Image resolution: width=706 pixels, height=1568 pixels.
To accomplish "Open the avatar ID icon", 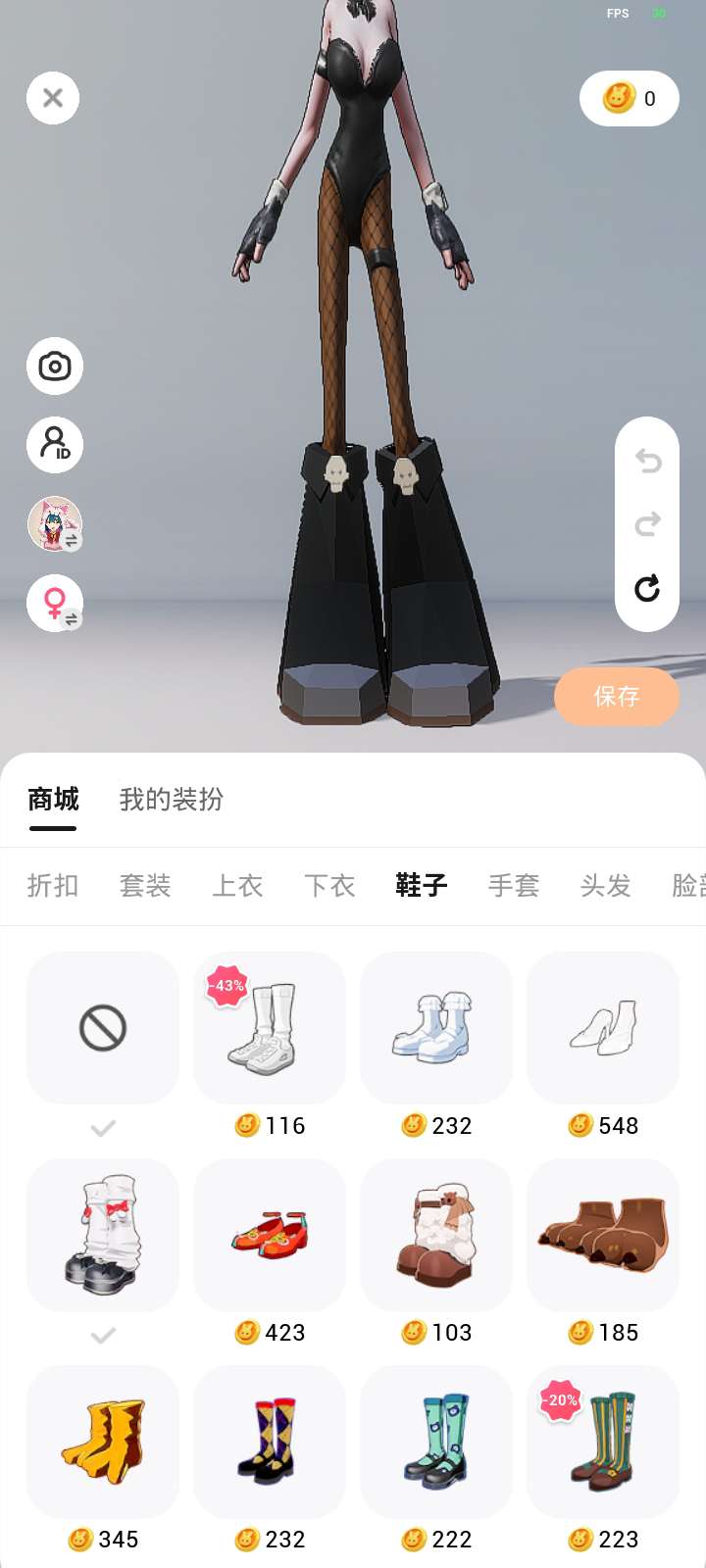I will (x=55, y=445).
